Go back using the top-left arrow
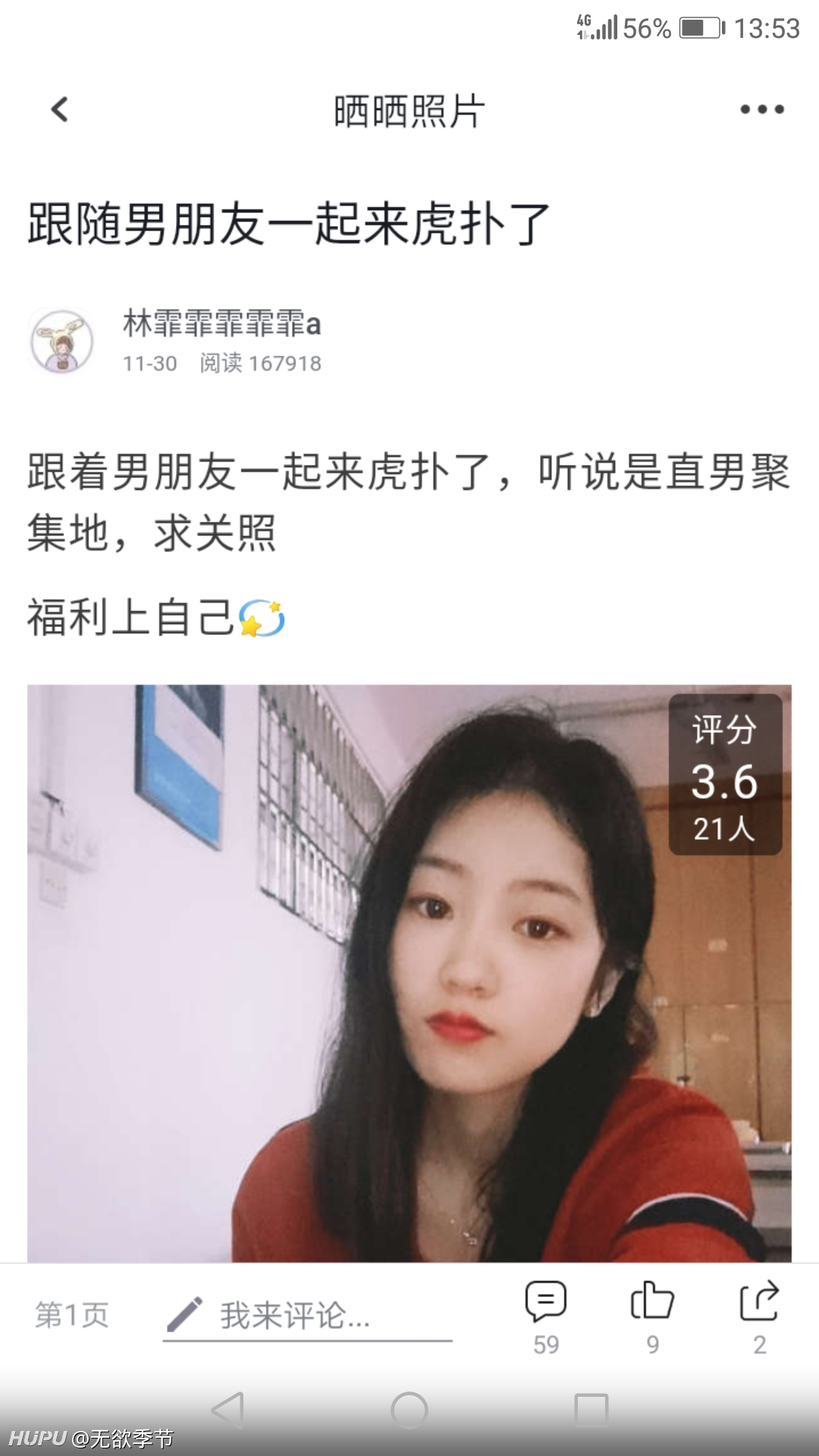 [60, 110]
